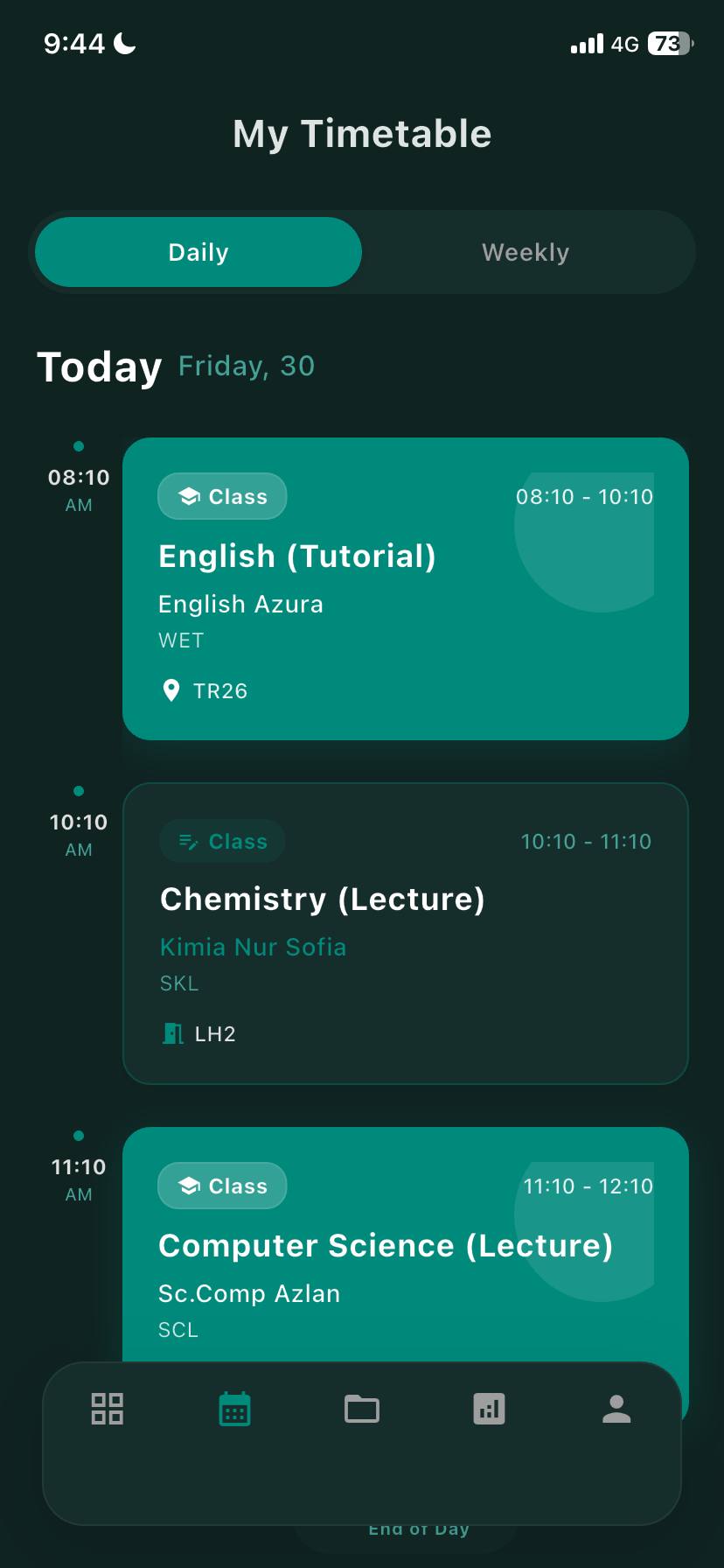Click the "Friday, 30" date label

(246, 365)
